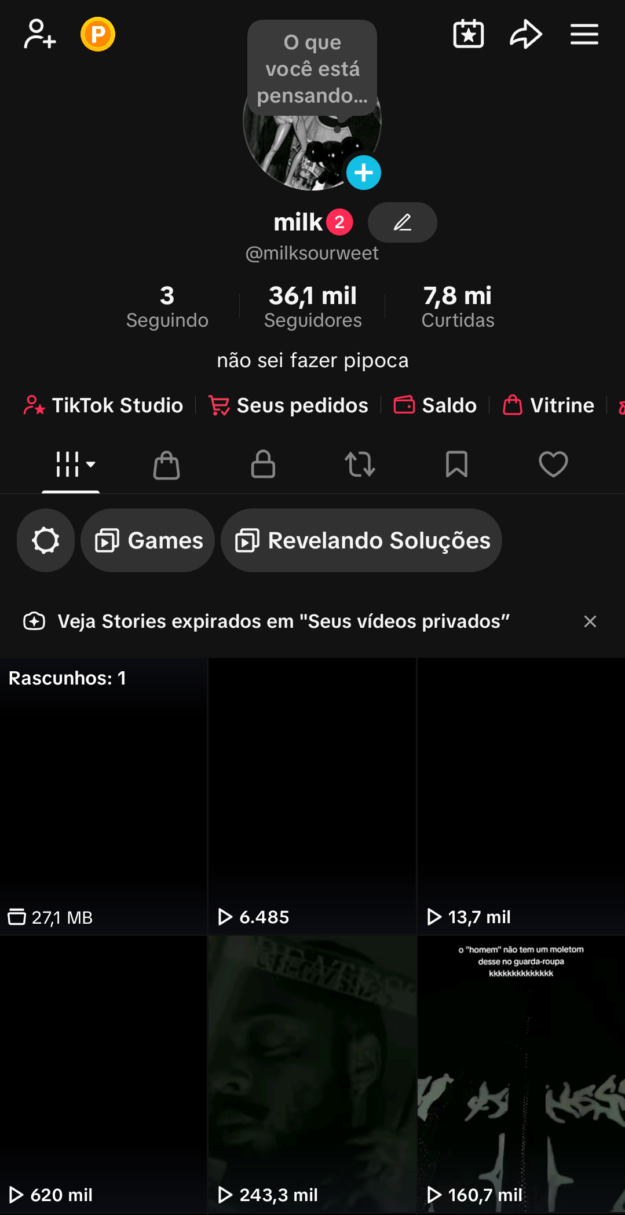This screenshot has width=625, height=1215.
Task: Switch to the saved bookmarks tab
Action: [x=456, y=464]
